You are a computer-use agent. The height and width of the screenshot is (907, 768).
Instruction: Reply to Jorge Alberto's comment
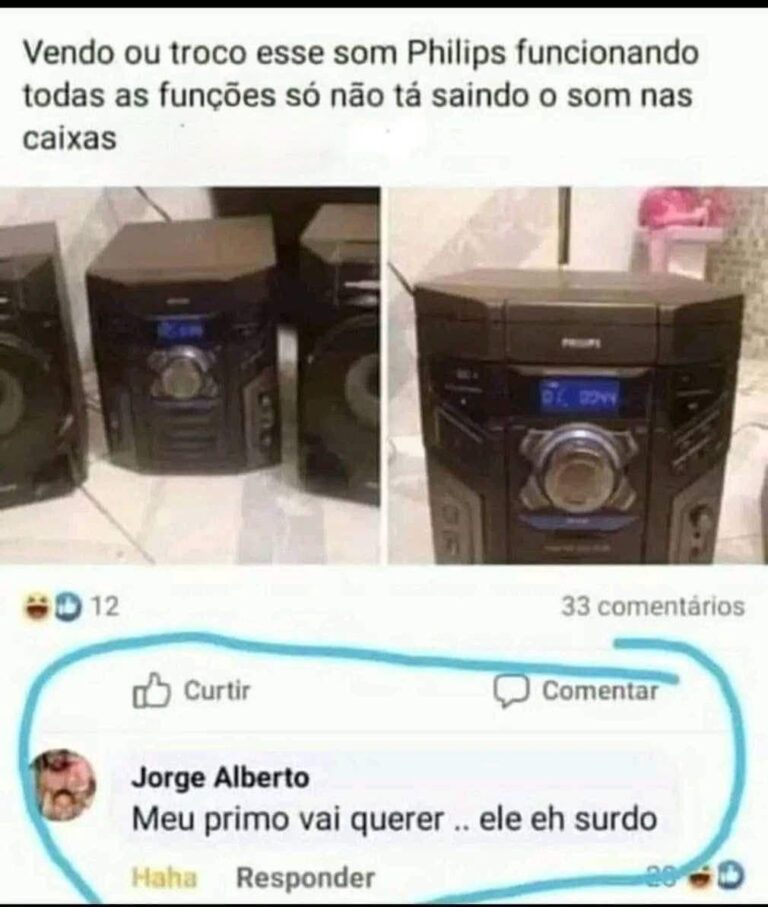[x=305, y=878]
